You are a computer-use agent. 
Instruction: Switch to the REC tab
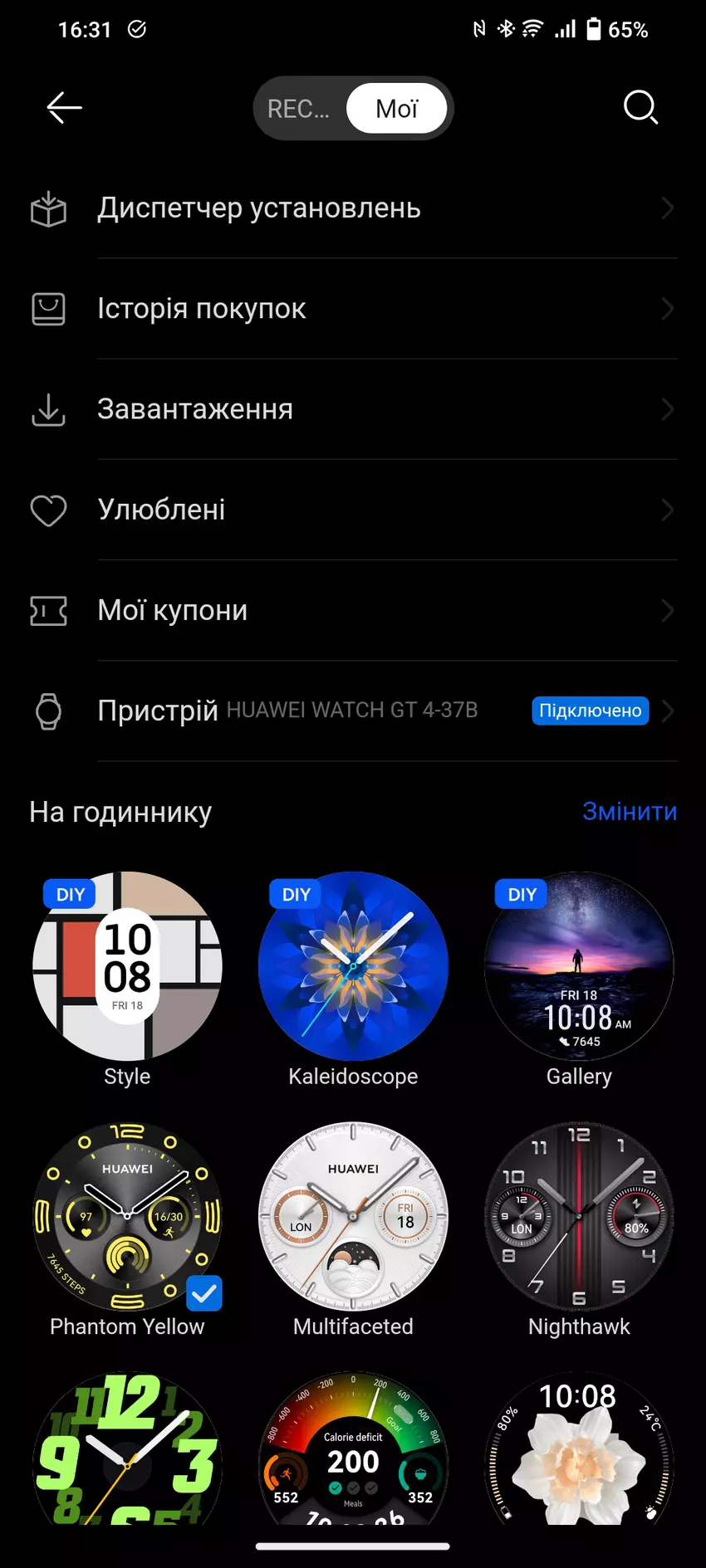301,108
